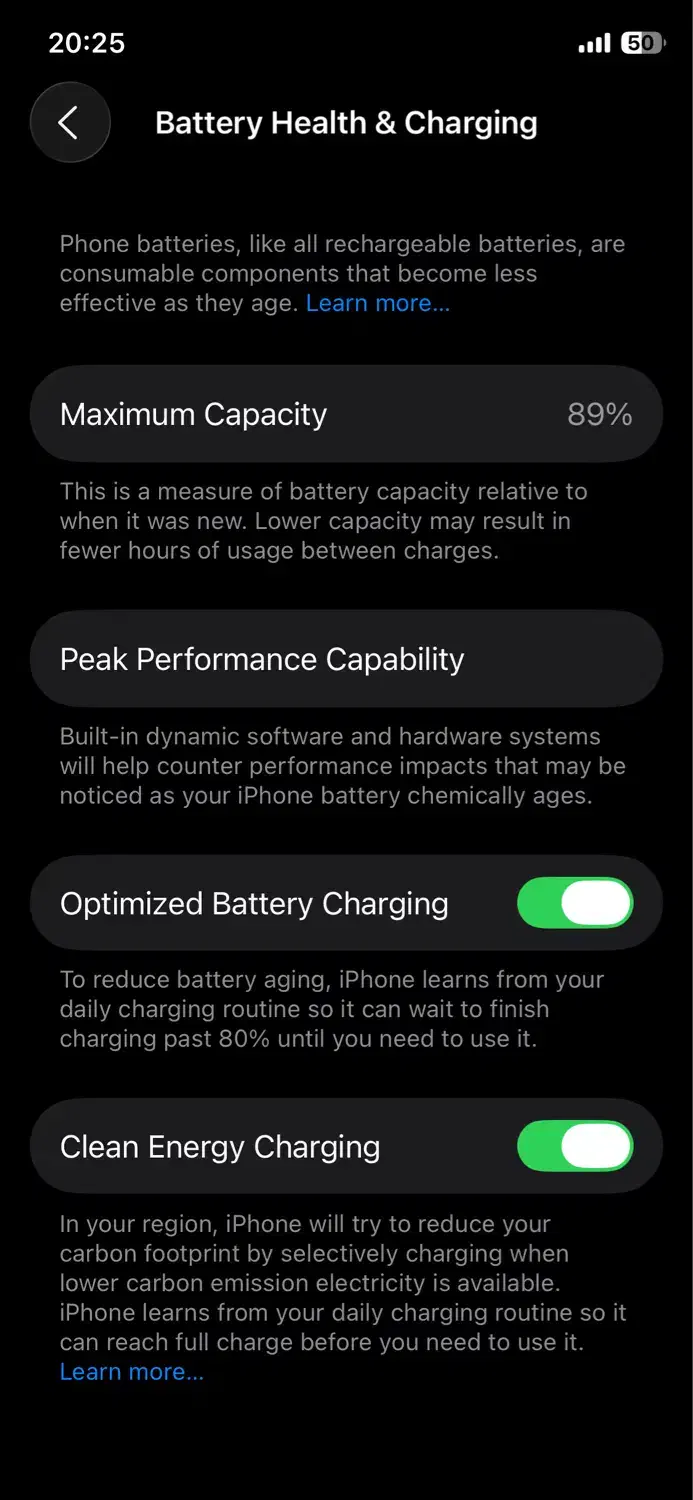Disable Optimized Battery Charging switch
This screenshot has width=693, height=1500.
tap(575, 903)
